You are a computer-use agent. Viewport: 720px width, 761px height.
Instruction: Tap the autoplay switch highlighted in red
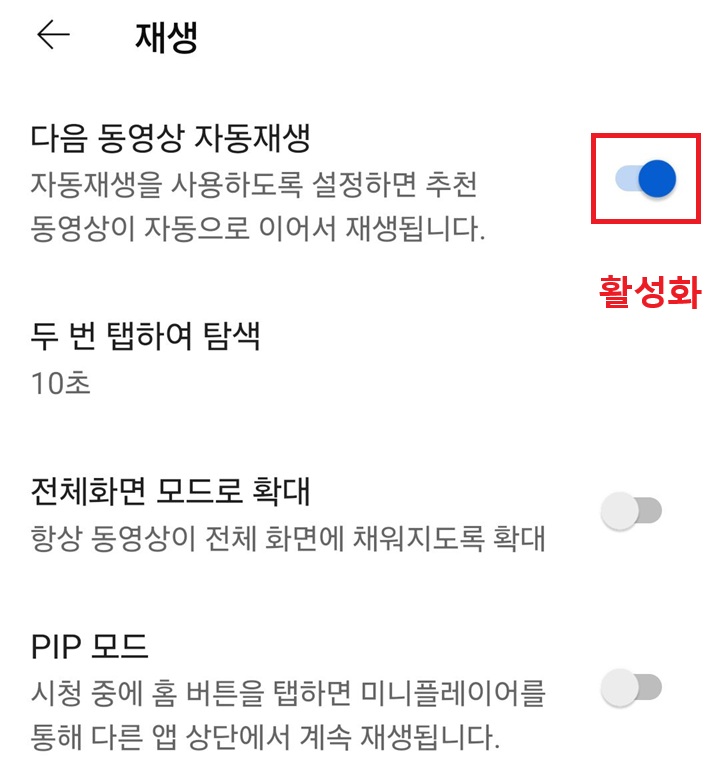click(x=645, y=178)
